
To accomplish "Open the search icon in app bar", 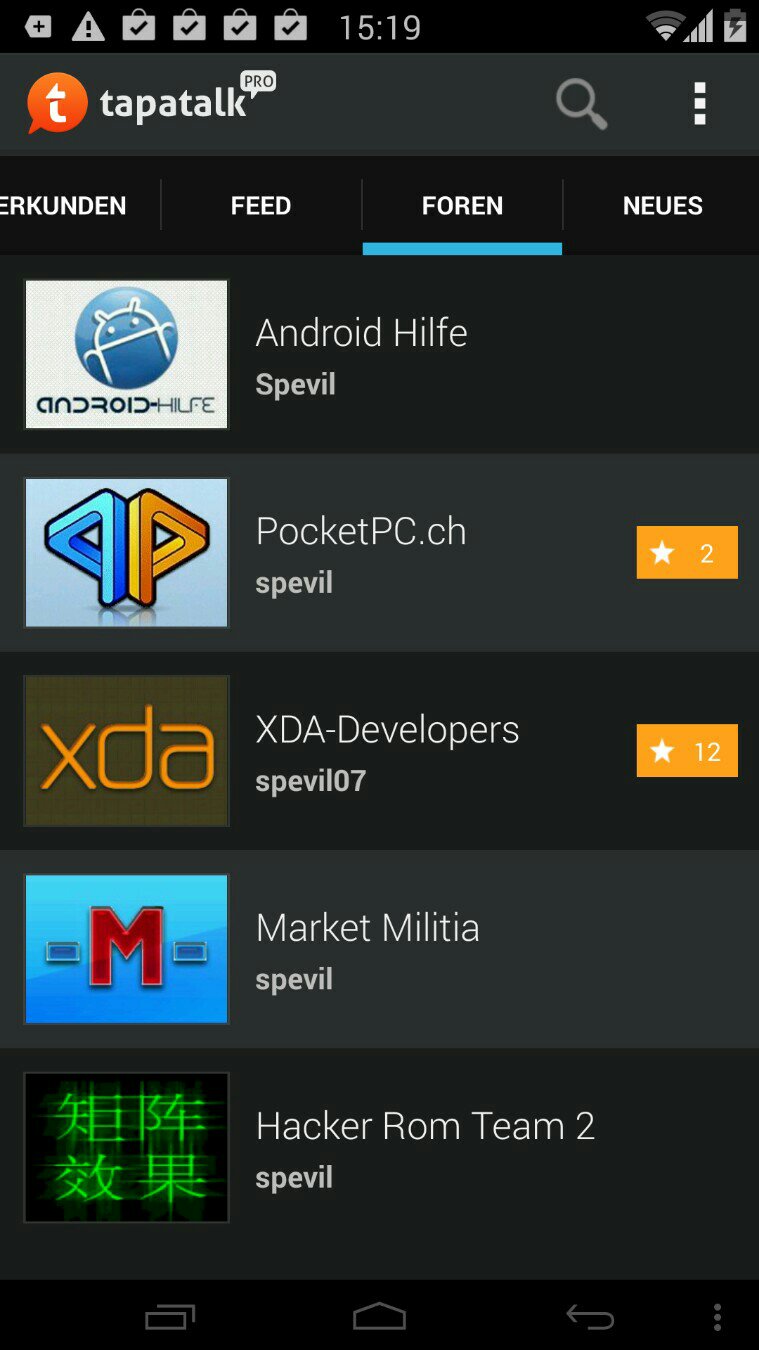I will pos(581,104).
